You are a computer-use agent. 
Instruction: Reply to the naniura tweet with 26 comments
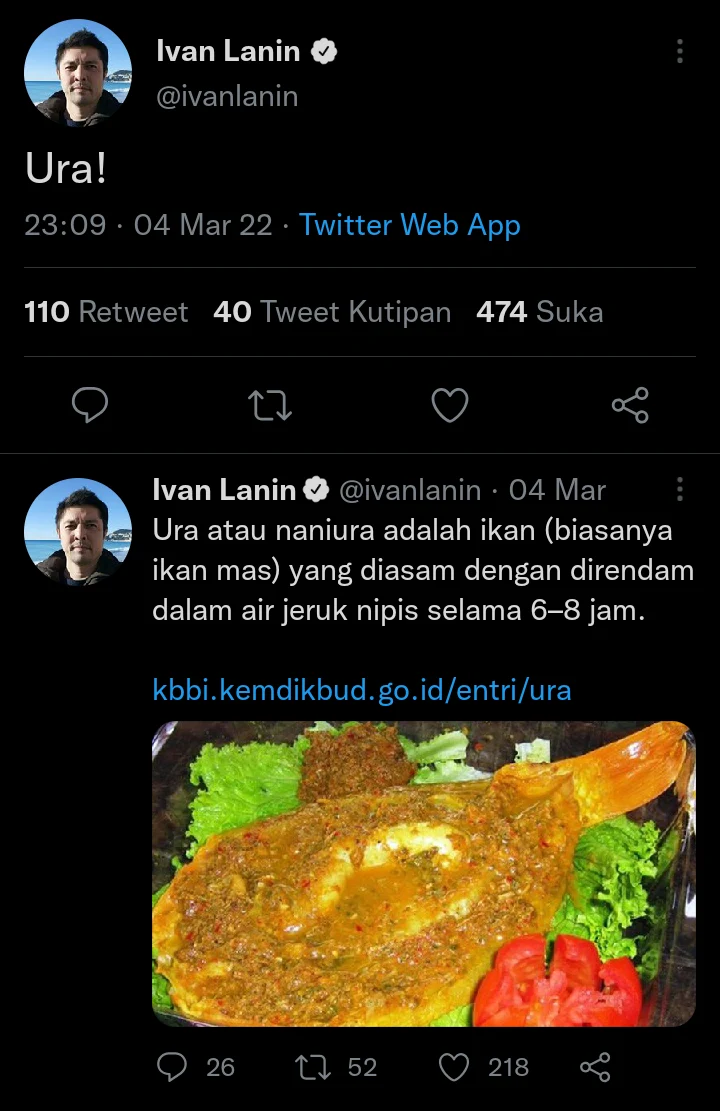pyautogui.click(x=172, y=1067)
